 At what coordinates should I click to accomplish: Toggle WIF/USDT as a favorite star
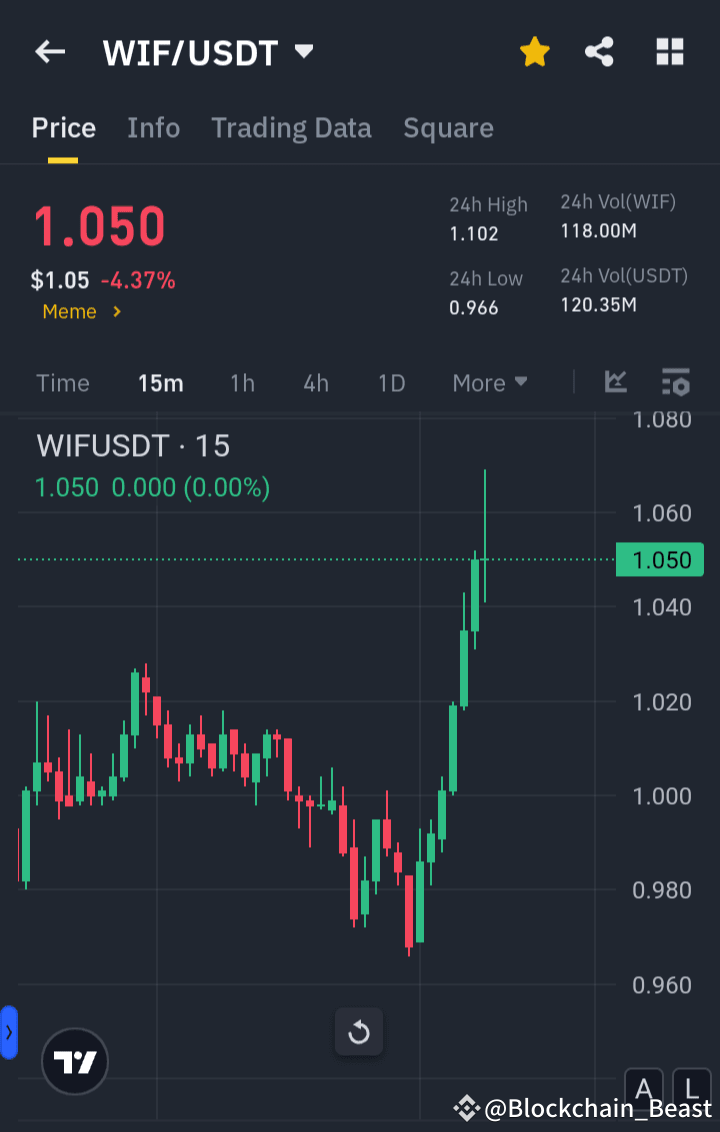[534, 52]
